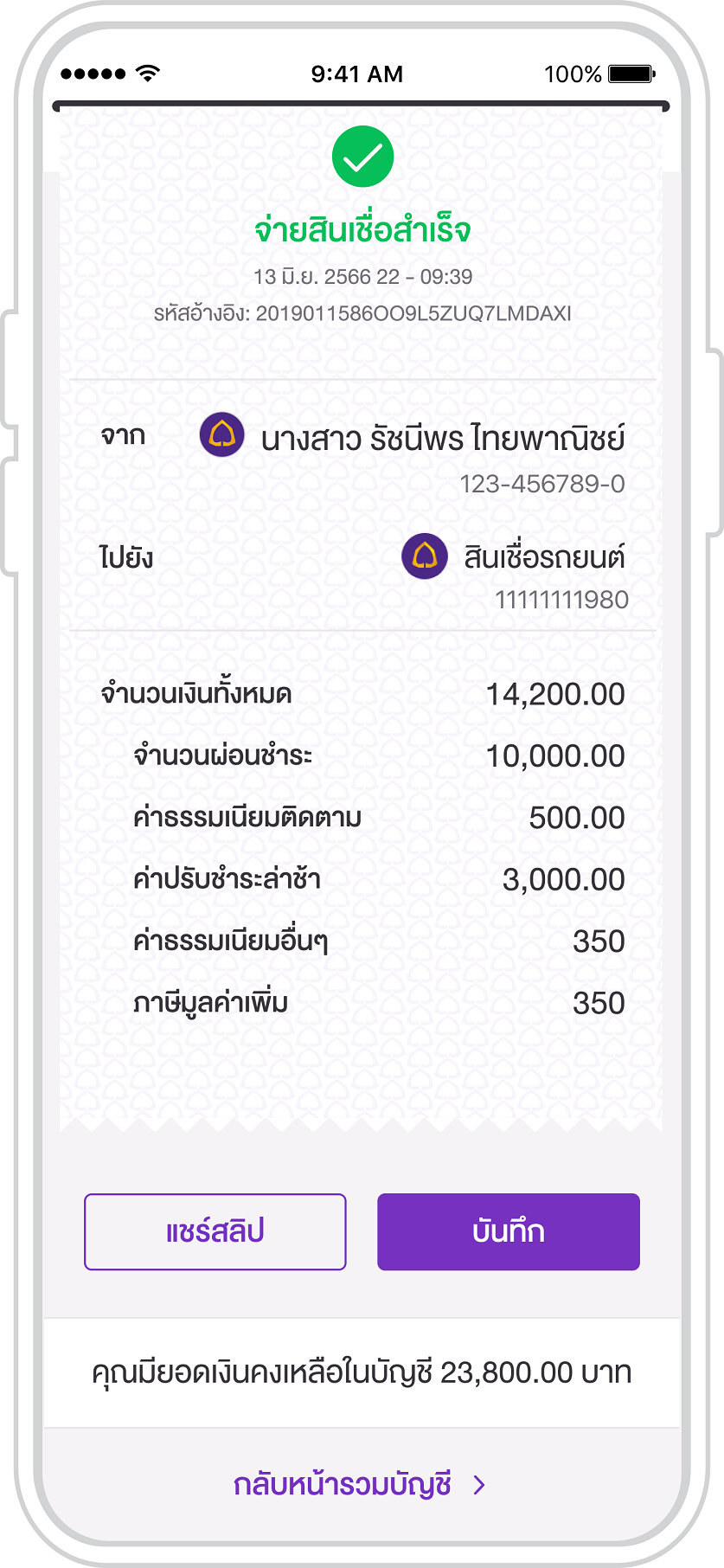
Task: Go back via กลับหน้ารวมบัญชี link
Action: click(359, 1484)
